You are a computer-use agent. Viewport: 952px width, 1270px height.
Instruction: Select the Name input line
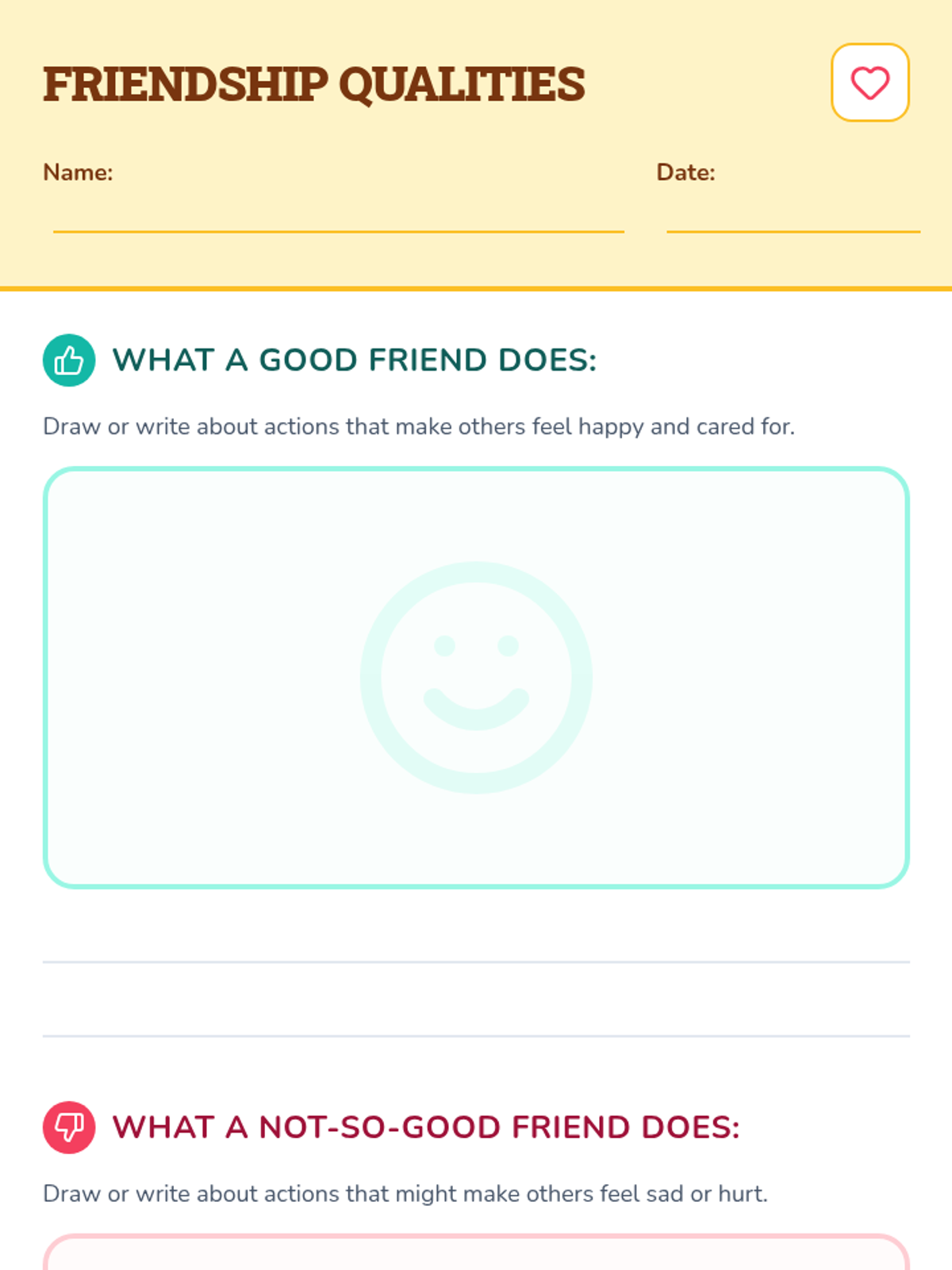[339, 214]
